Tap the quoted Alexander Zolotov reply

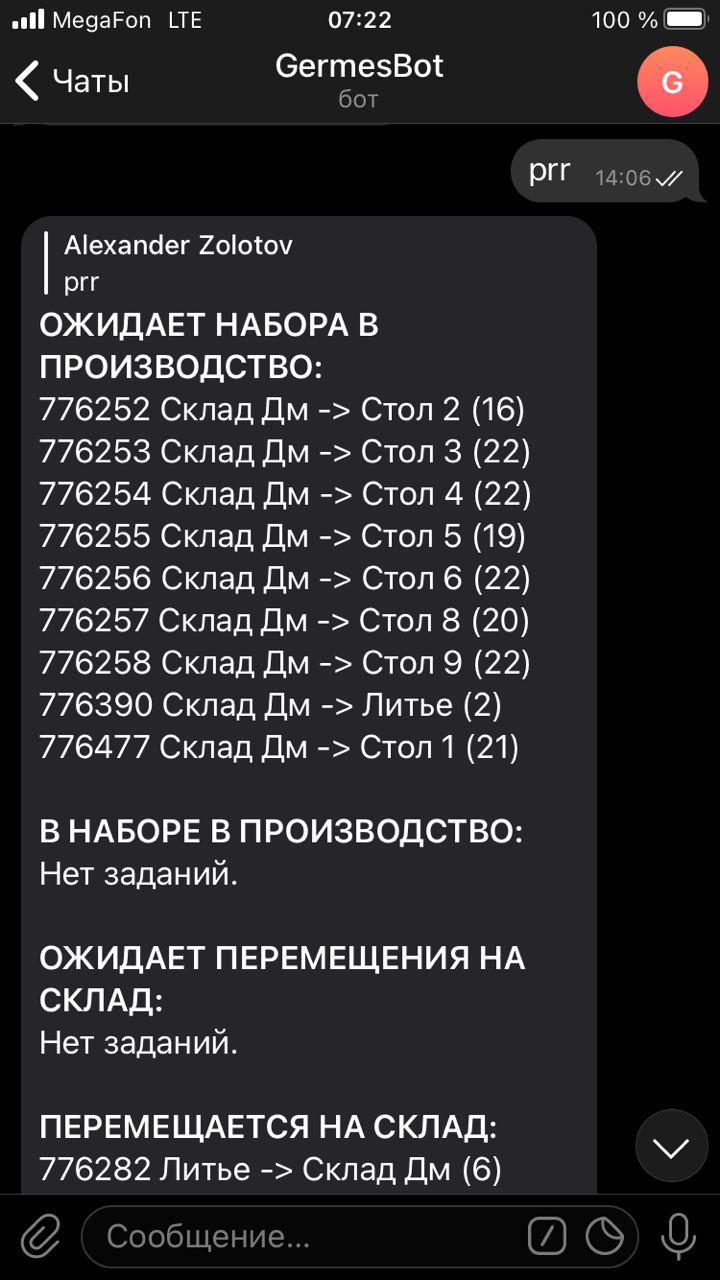click(170, 263)
